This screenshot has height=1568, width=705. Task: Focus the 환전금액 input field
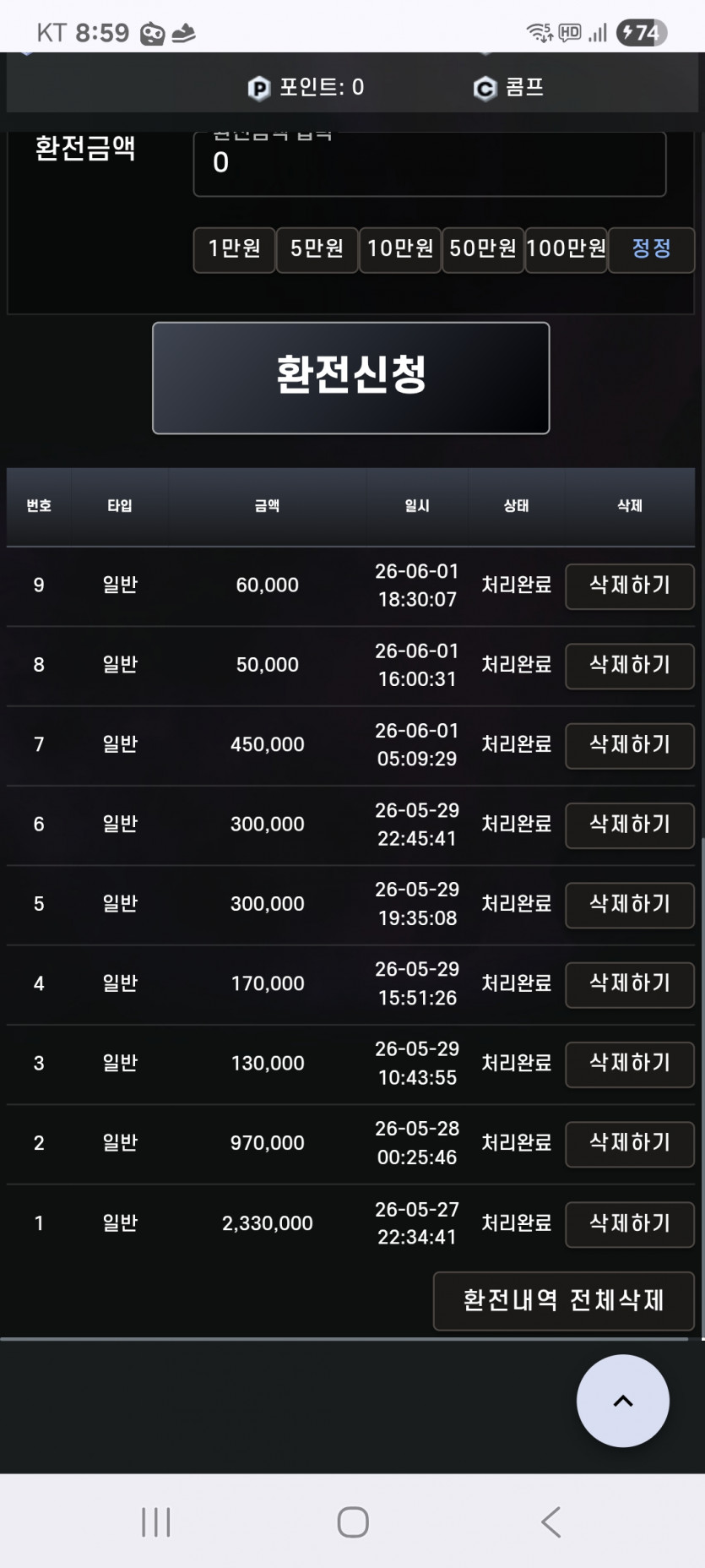430,163
